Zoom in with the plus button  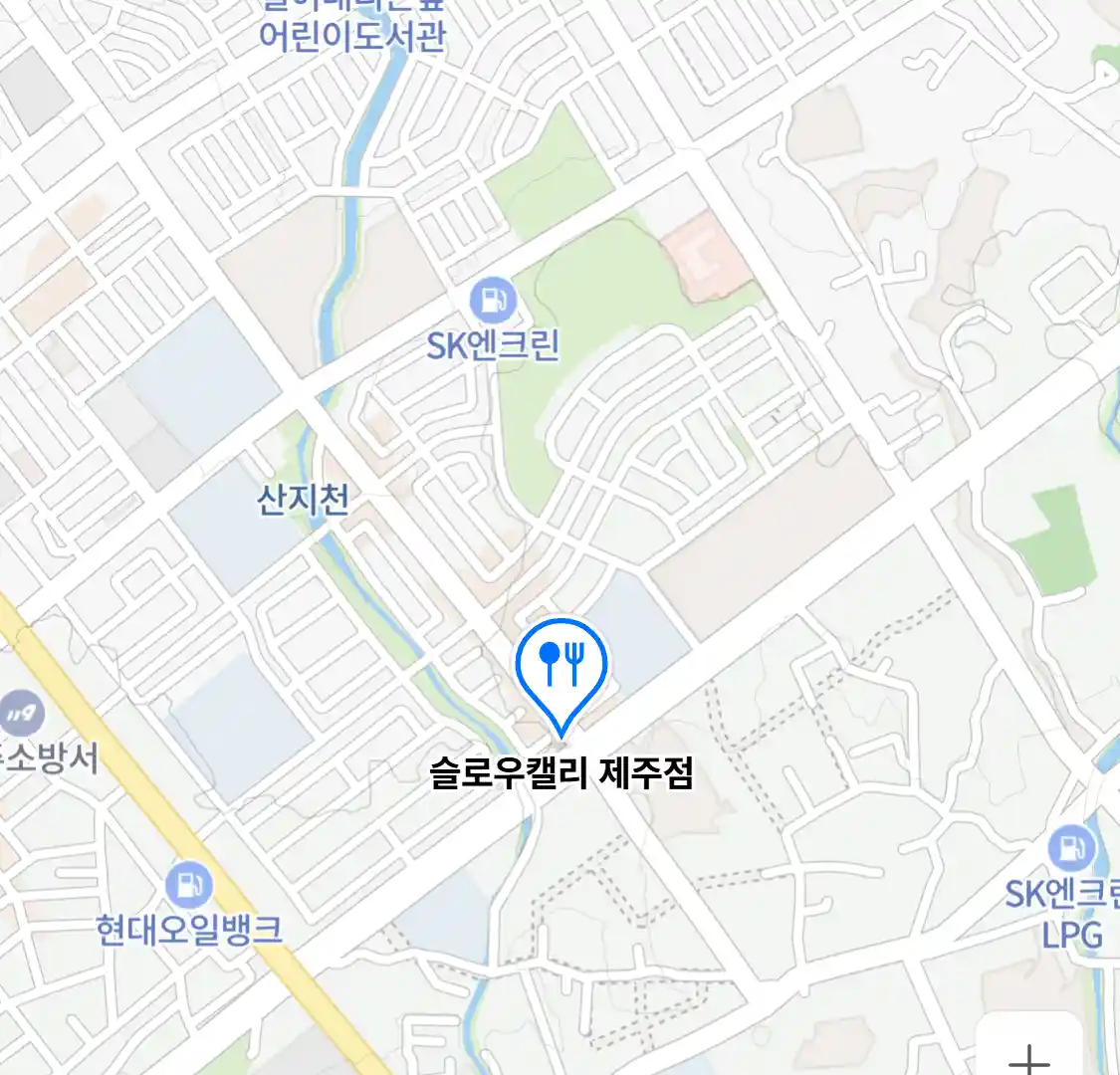pyautogui.click(x=1029, y=1057)
